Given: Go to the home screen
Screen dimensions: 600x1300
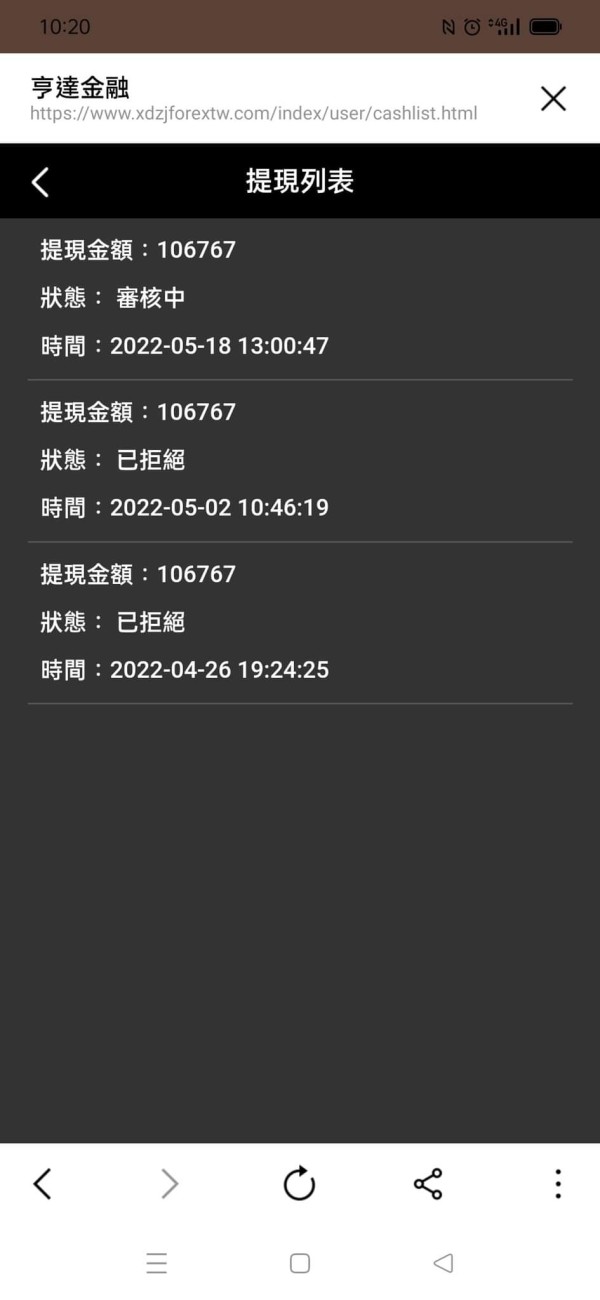Looking at the screenshot, I should coord(300,1263).
